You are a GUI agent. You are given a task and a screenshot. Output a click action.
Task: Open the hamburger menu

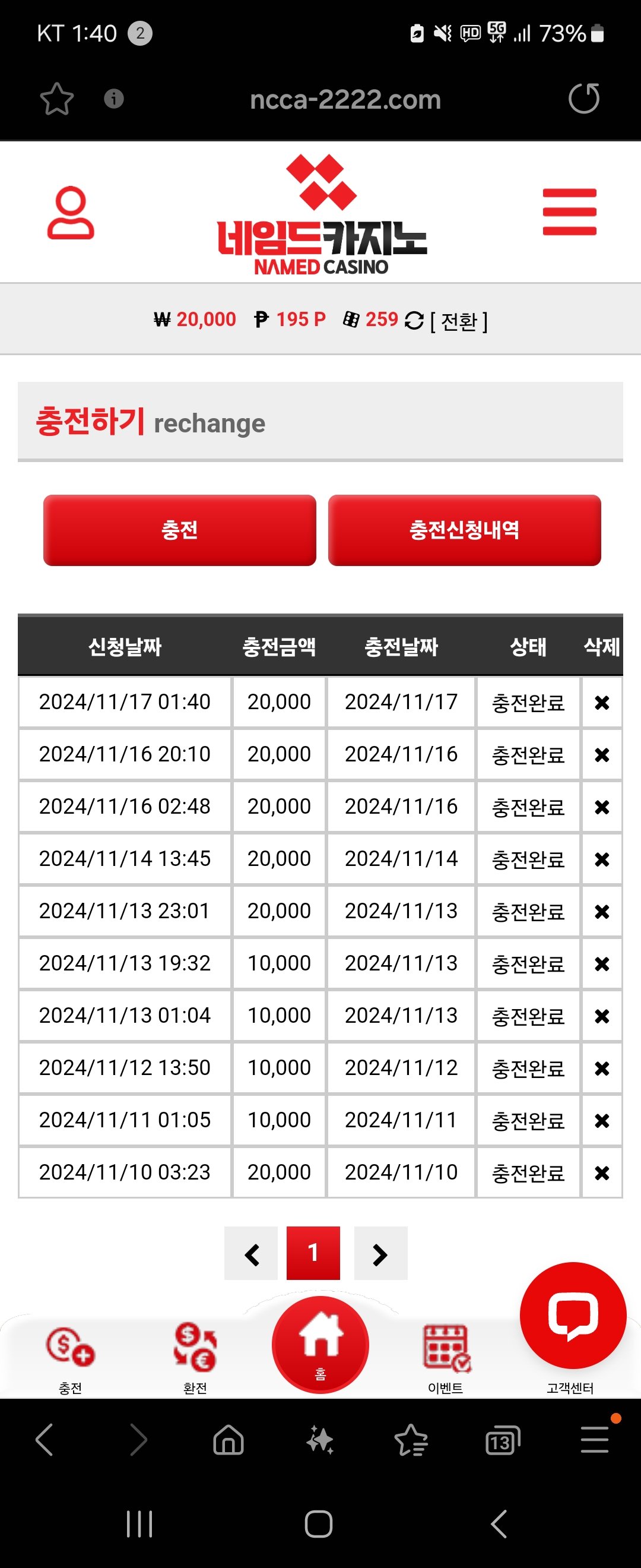(569, 212)
